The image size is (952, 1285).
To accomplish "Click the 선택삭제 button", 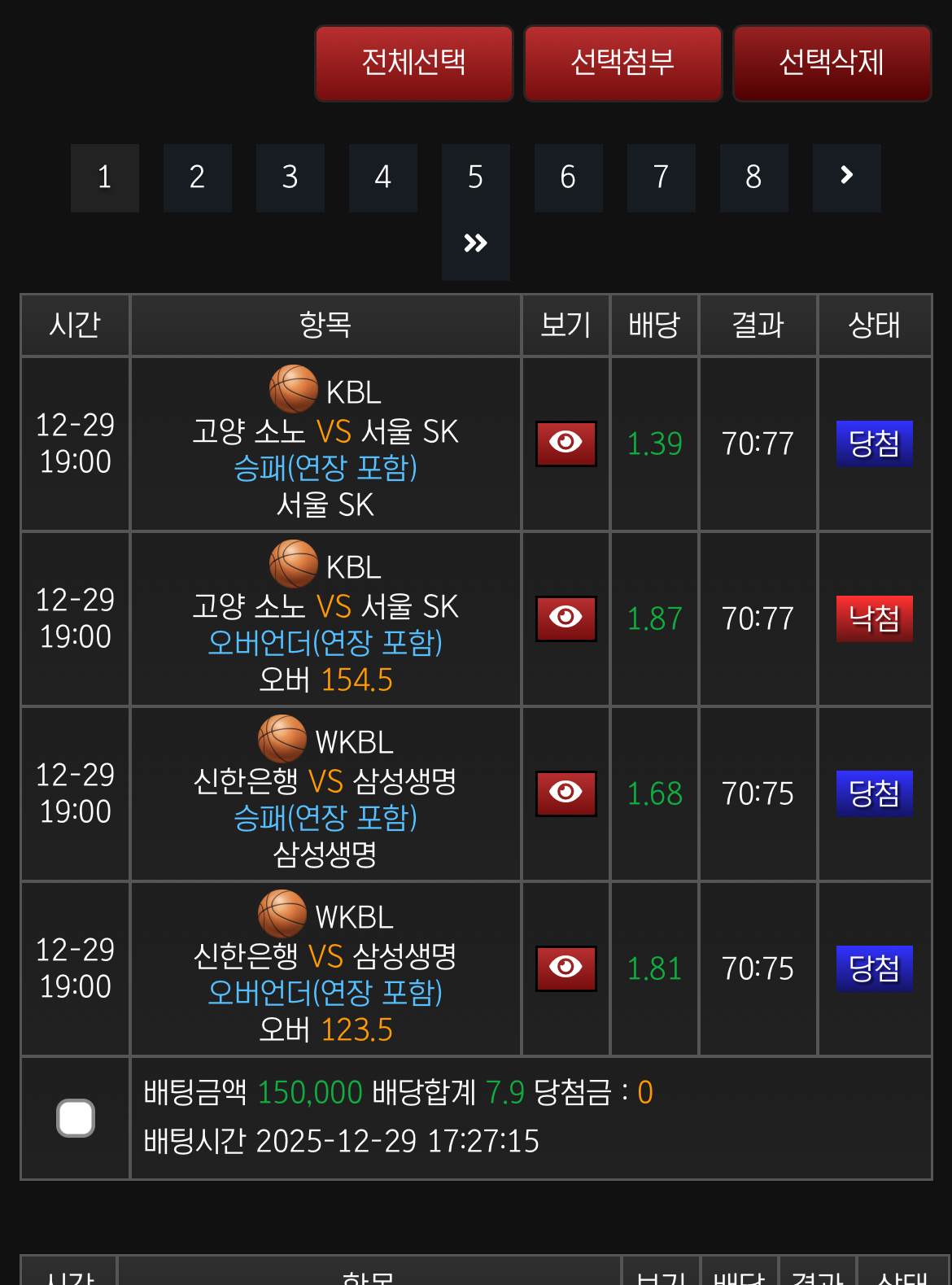I will (x=832, y=63).
